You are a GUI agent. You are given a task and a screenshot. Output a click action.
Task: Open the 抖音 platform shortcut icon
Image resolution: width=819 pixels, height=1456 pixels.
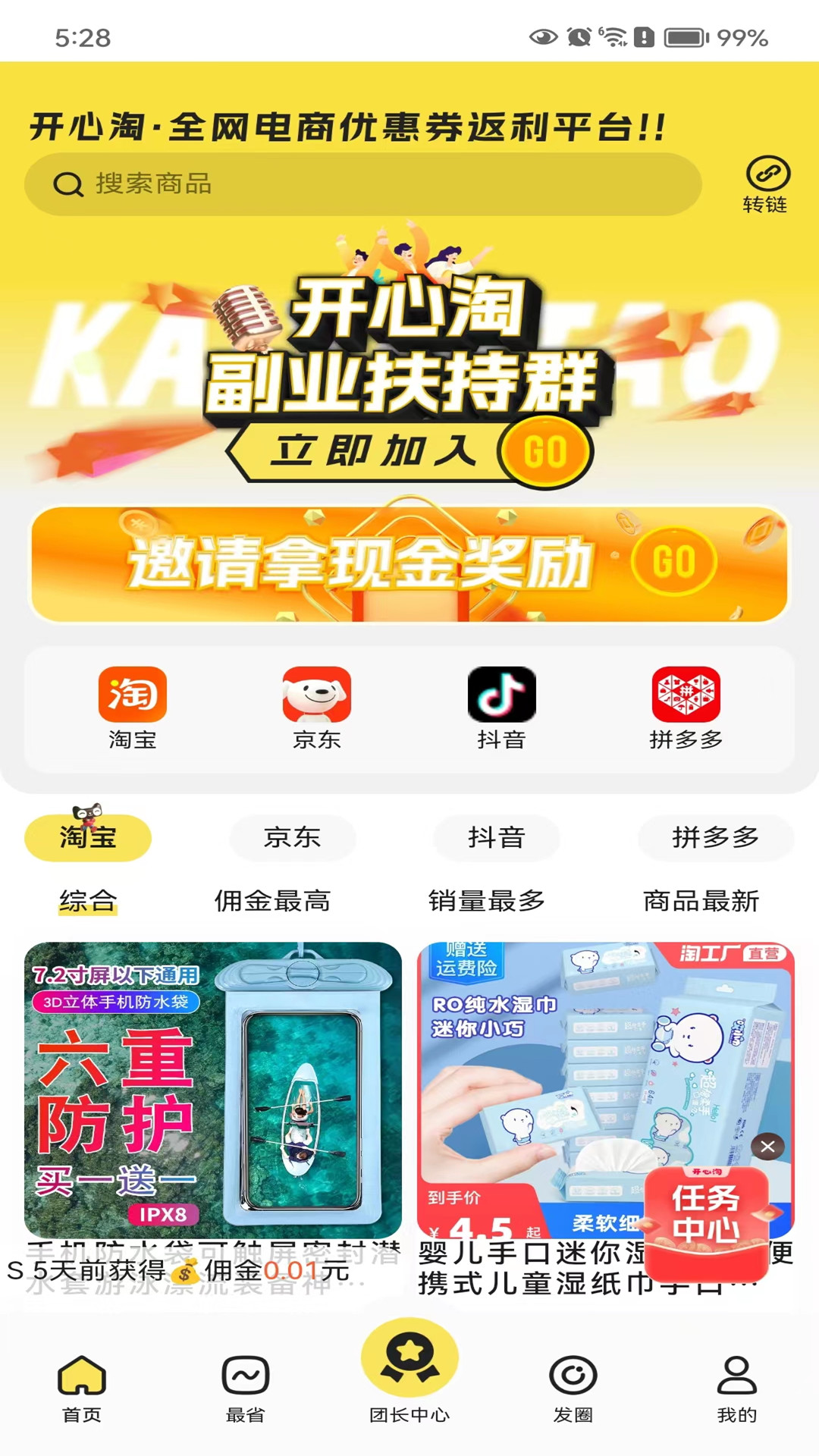[x=501, y=707]
